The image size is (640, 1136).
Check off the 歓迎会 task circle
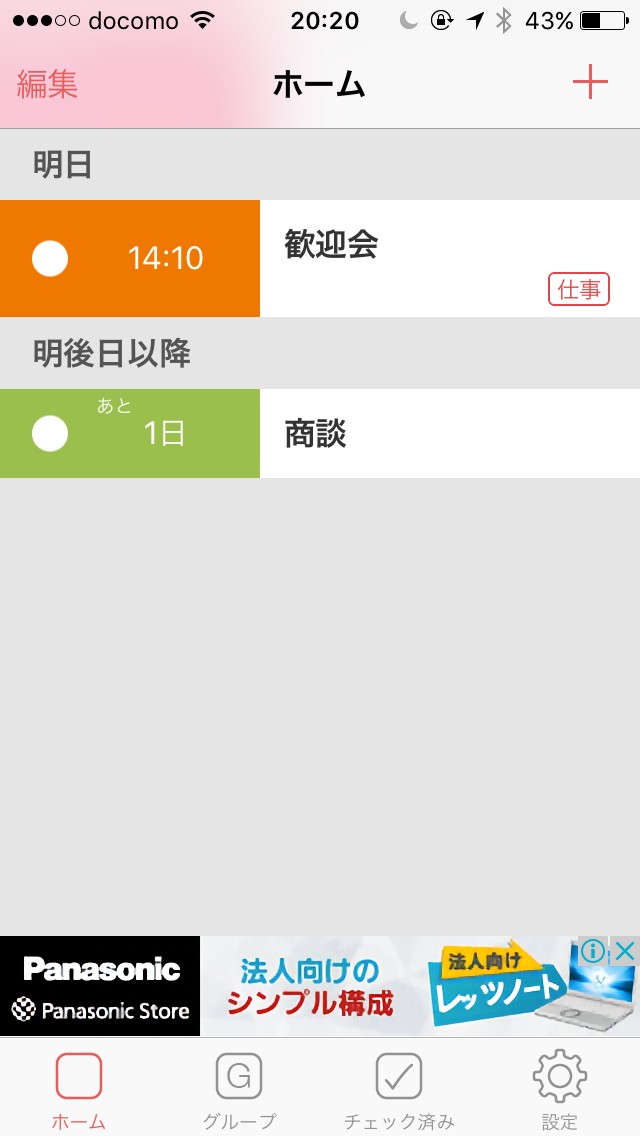[50, 259]
